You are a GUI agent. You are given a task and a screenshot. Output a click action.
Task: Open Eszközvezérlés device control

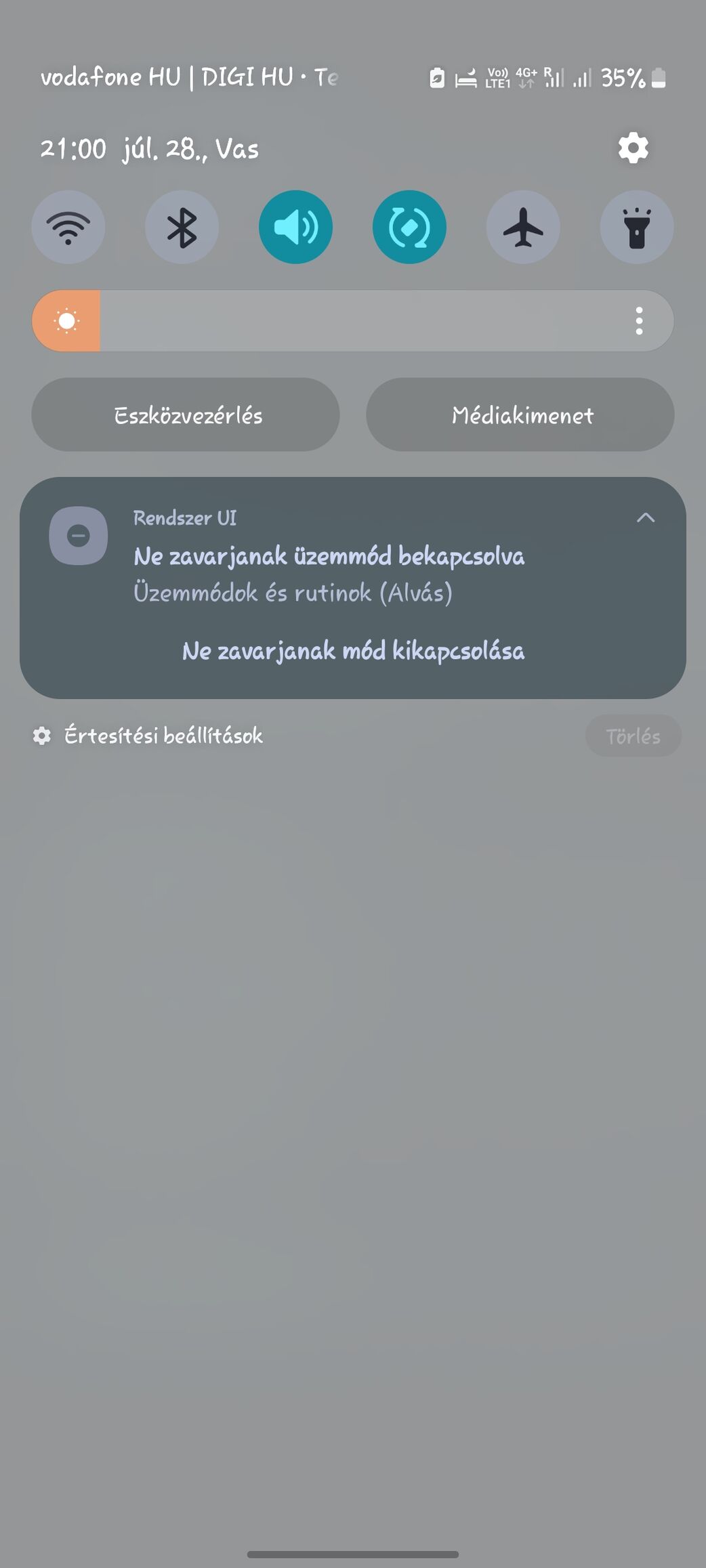point(186,415)
